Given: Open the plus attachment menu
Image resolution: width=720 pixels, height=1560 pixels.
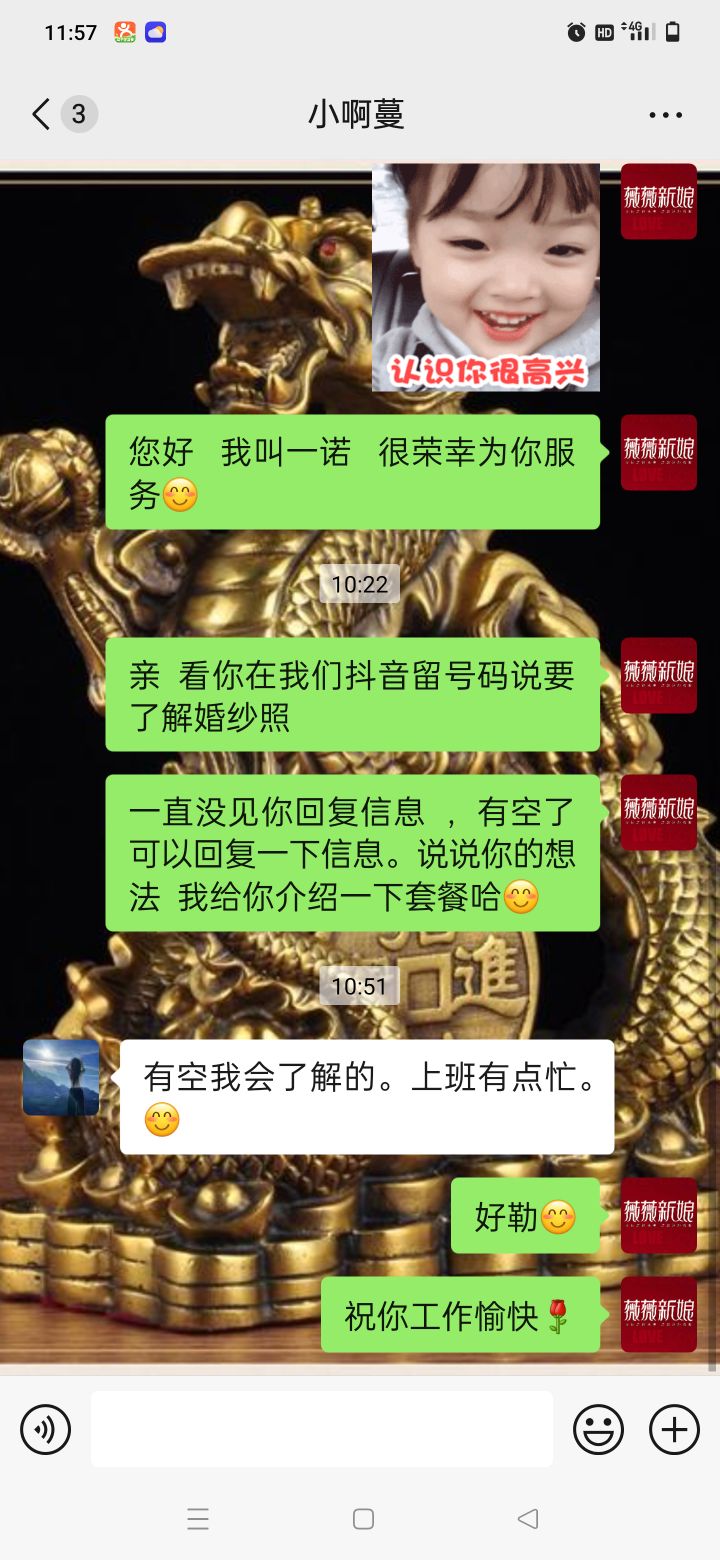Looking at the screenshot, I should (674, 1429).
